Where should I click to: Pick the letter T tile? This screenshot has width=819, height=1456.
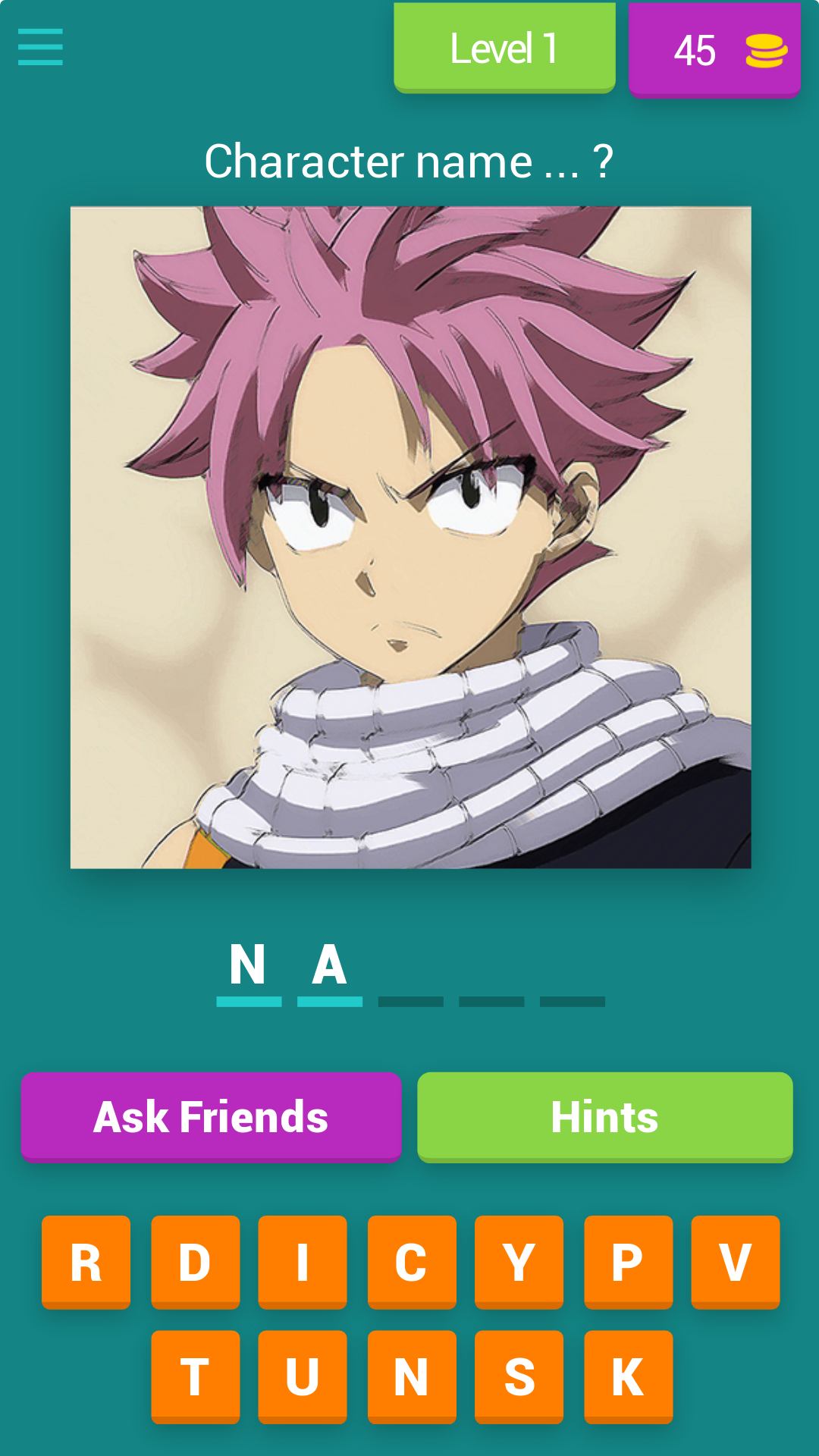point(195,1376)
